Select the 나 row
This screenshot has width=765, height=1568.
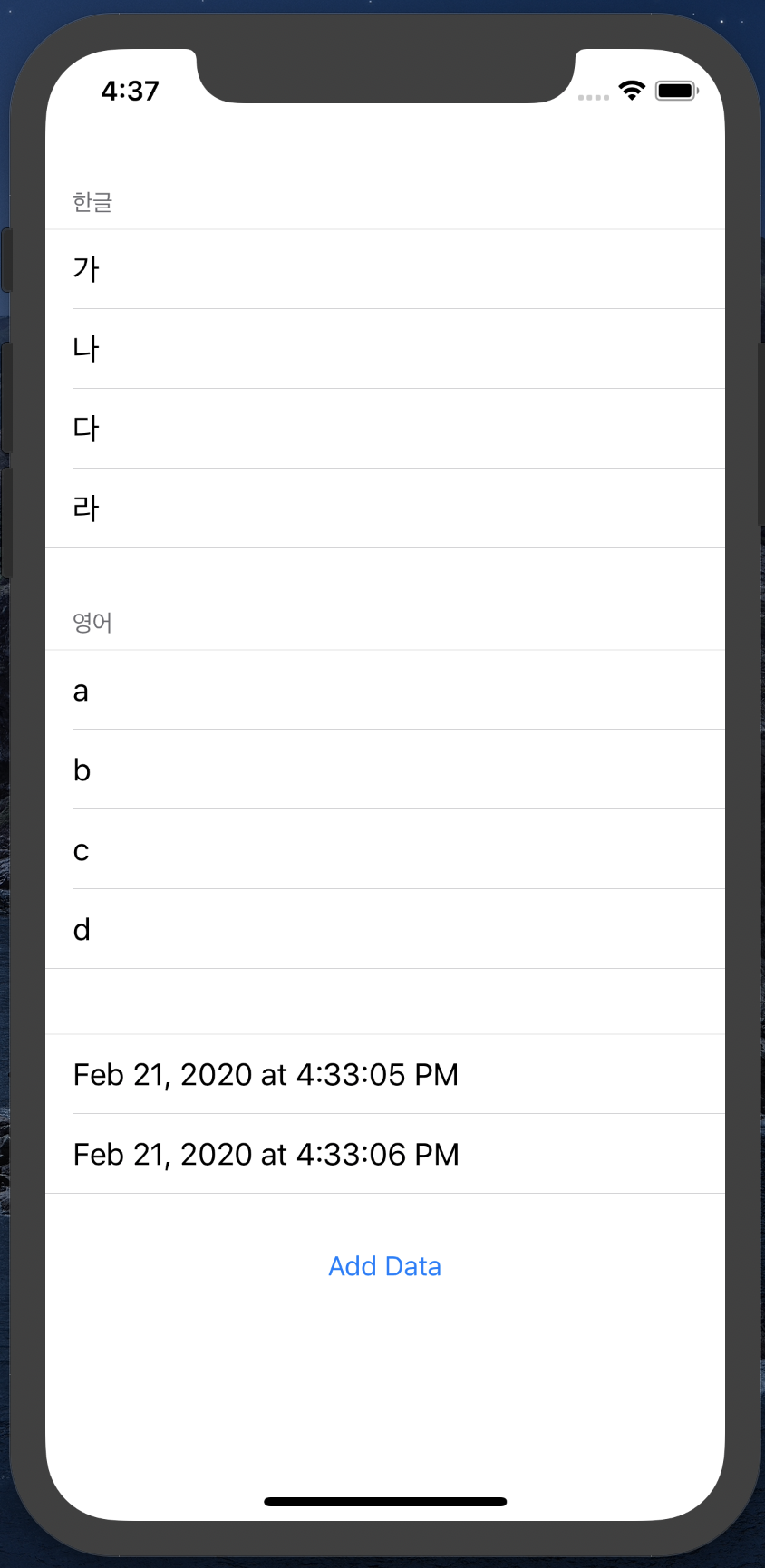385,349
